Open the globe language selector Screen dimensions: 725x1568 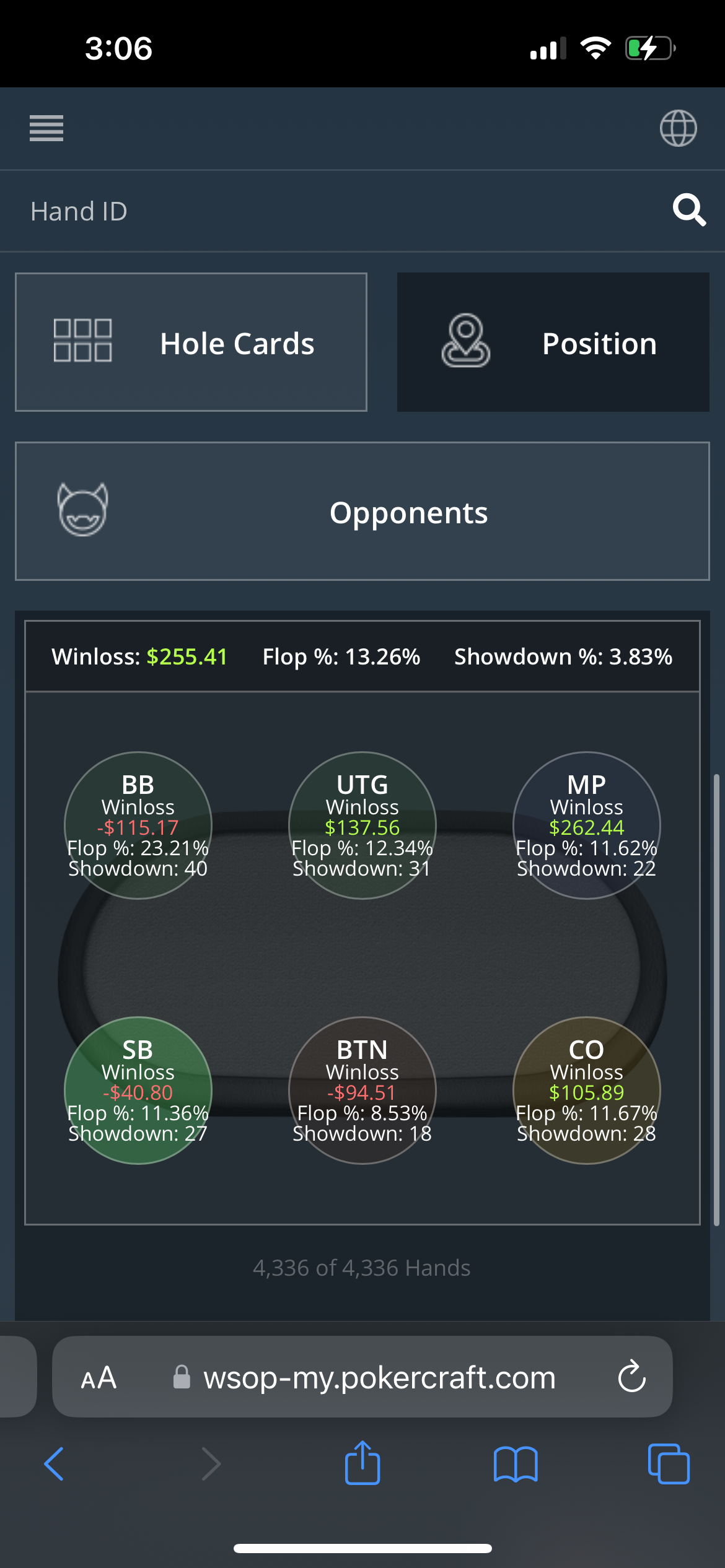(x=678, y=128)
